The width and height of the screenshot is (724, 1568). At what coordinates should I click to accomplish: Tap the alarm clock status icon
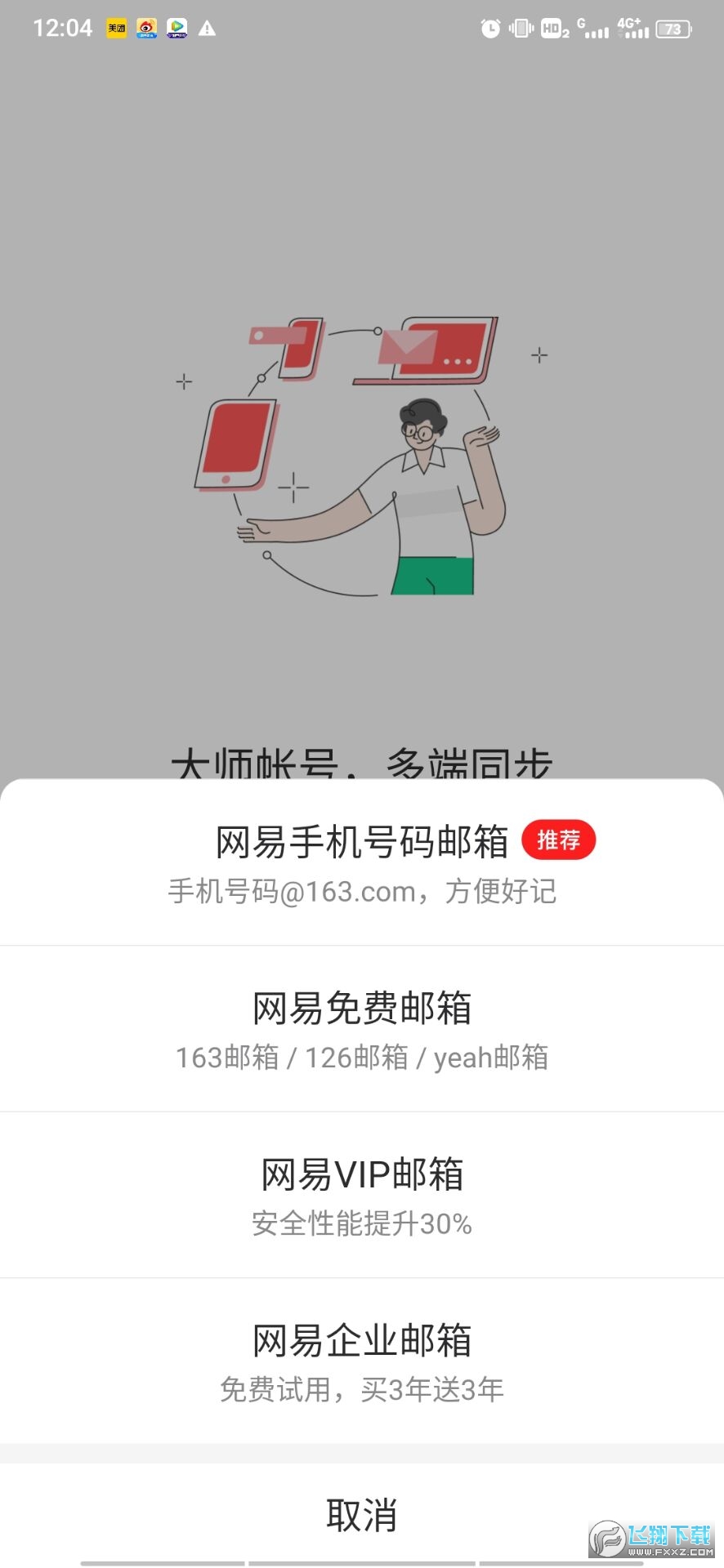coord(491,27)
